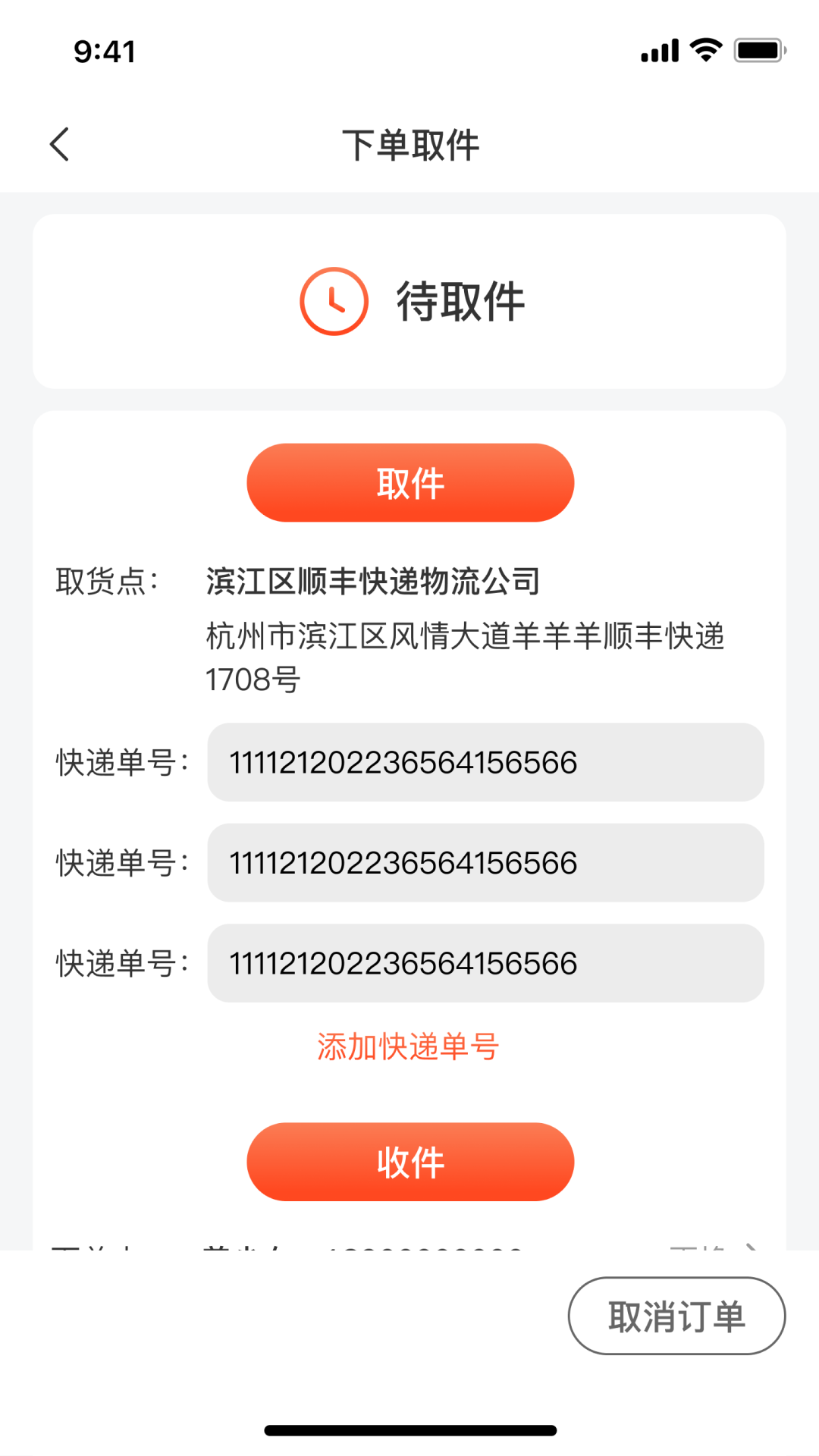
Task: Tap the back arrow to leave 下单取件
Action: [x=59, y=144]
